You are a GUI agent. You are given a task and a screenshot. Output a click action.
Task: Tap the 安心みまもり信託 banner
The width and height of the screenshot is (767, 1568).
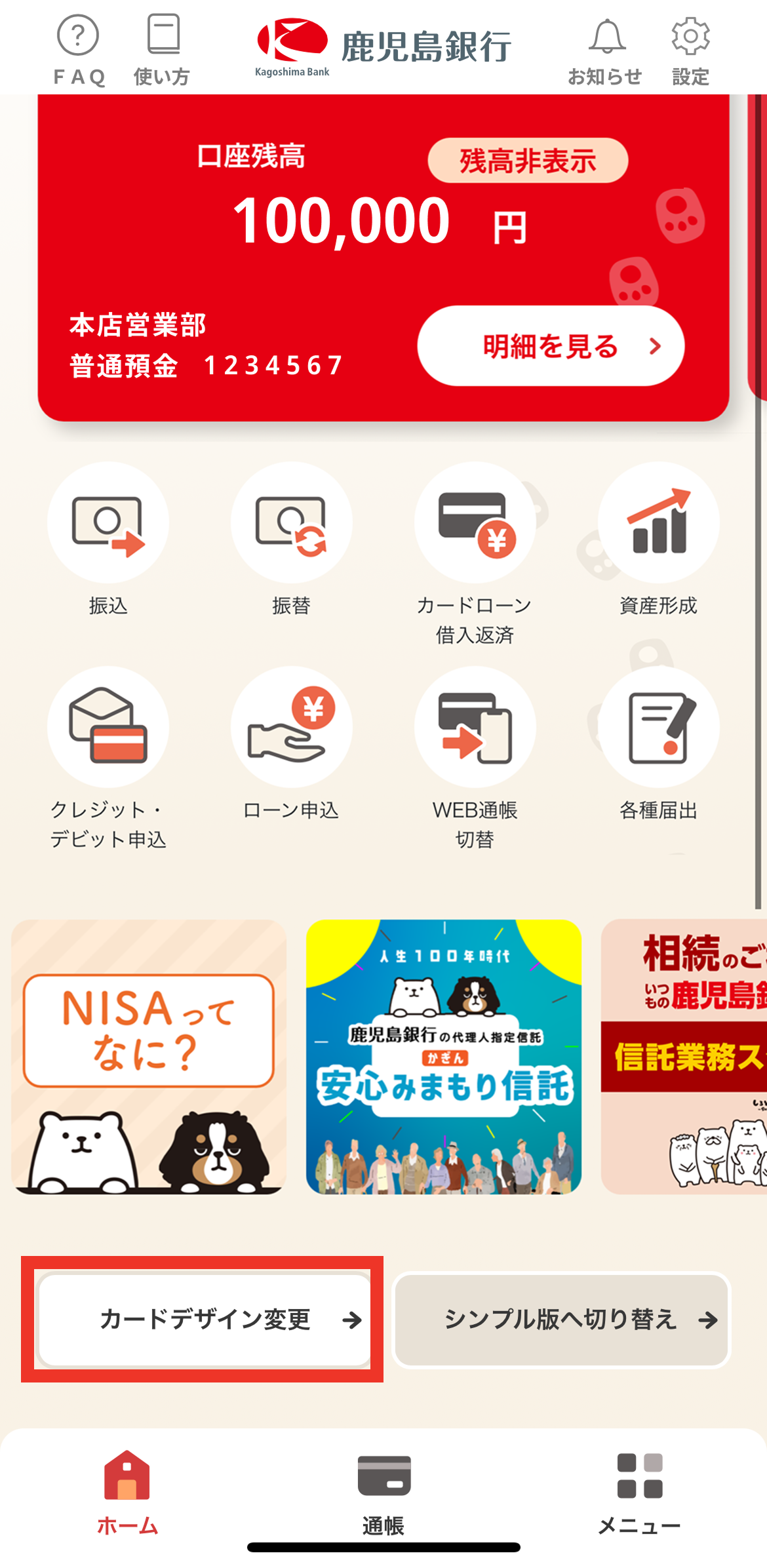tap(444, 1055)
